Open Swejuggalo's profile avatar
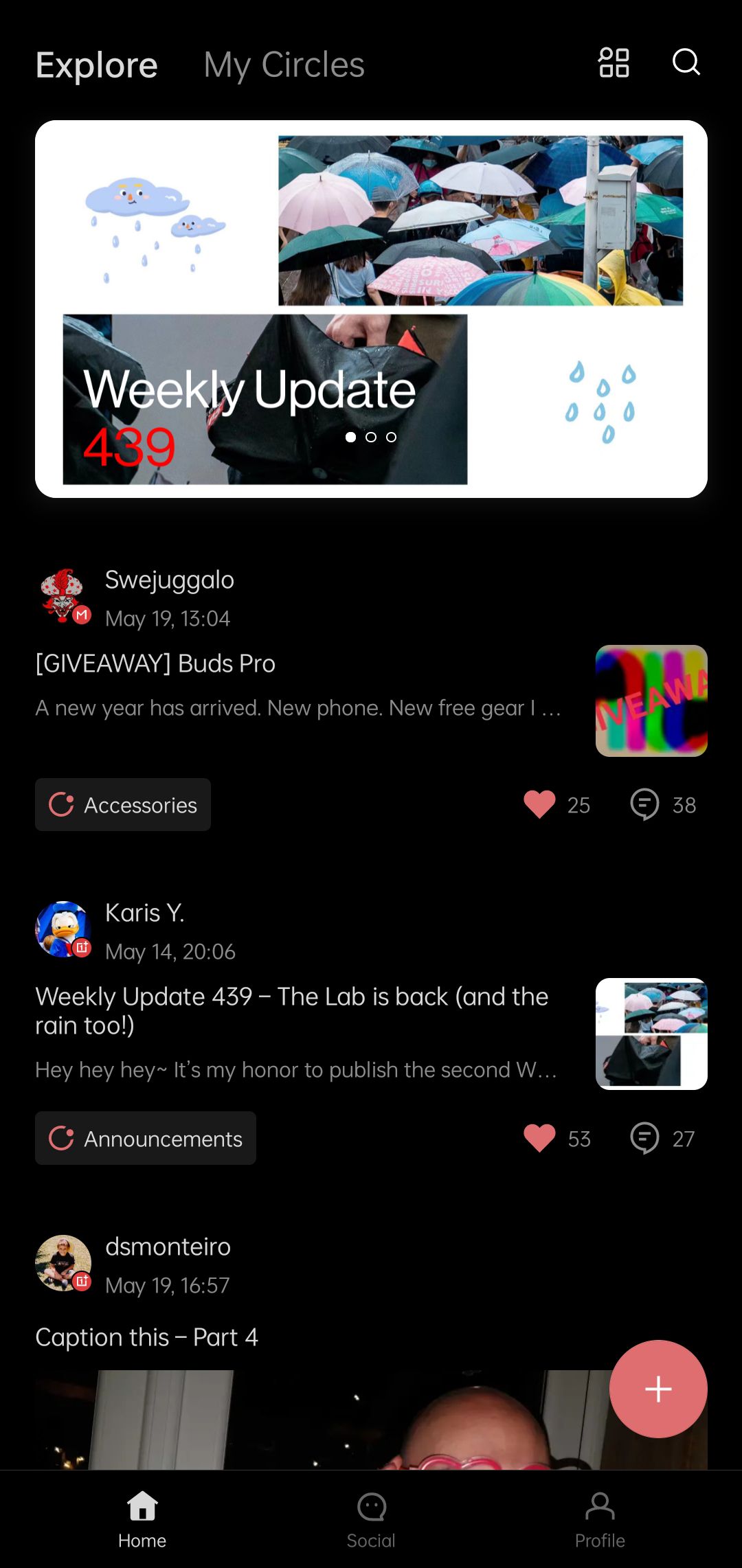 click(x=62, y=596)
